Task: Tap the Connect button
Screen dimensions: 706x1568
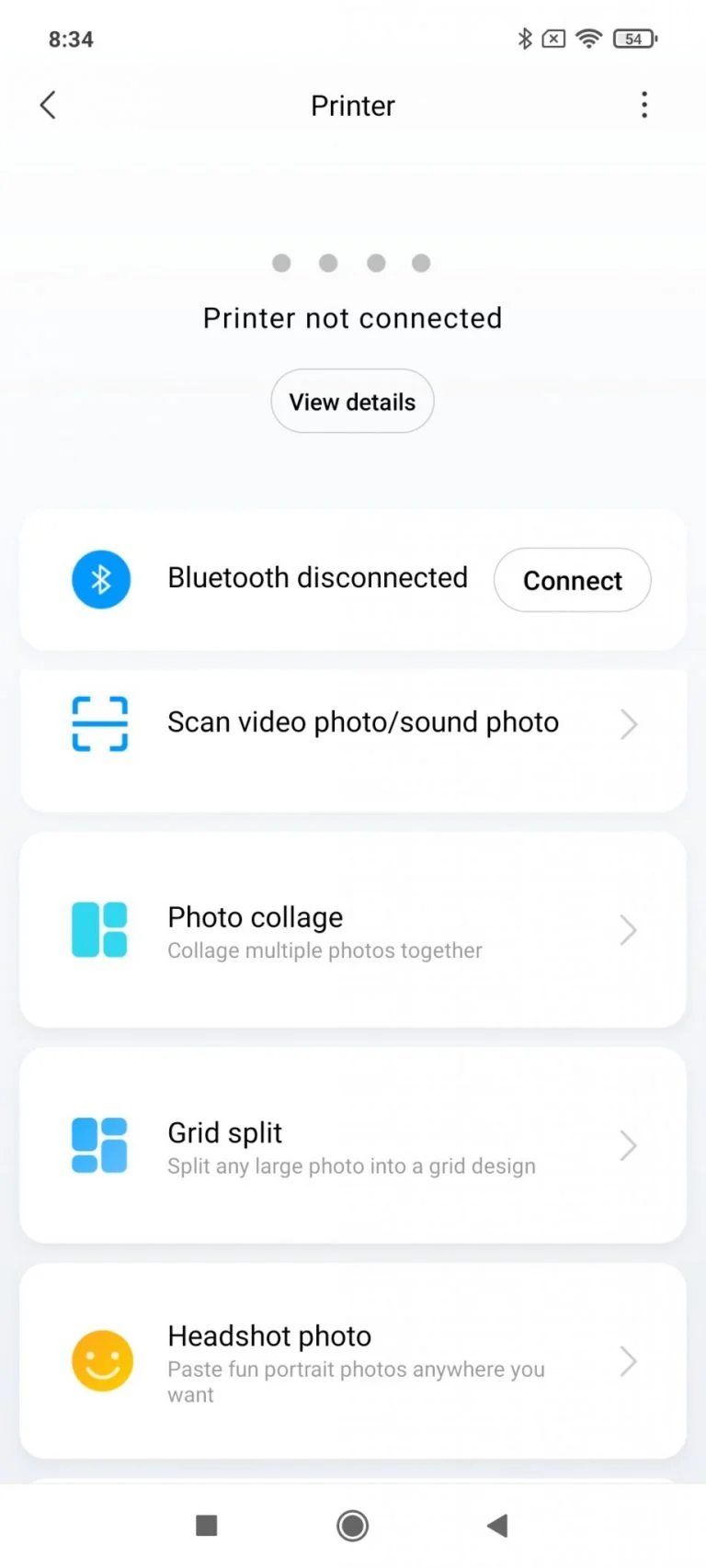Action: pos(572,580)
